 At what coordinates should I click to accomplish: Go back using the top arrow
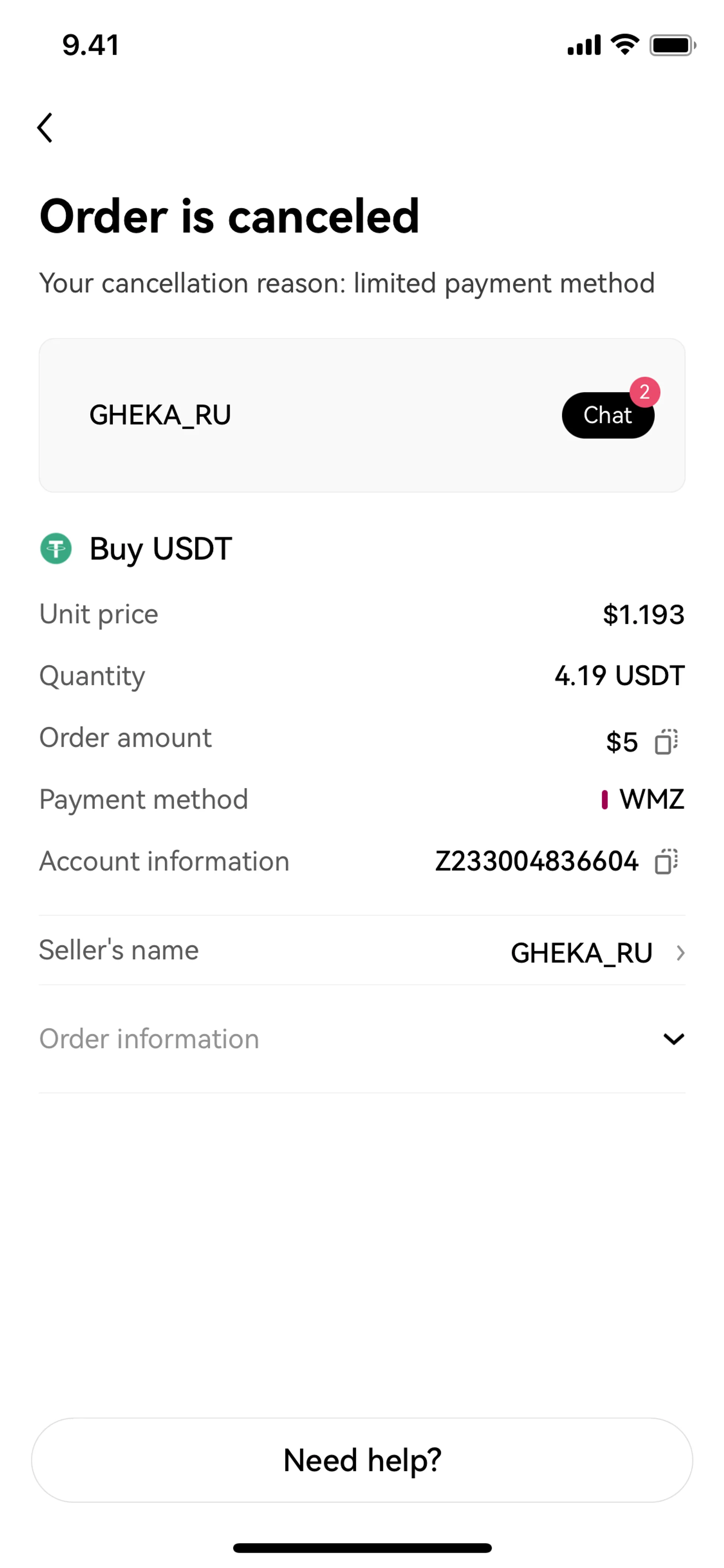(45, 128)
